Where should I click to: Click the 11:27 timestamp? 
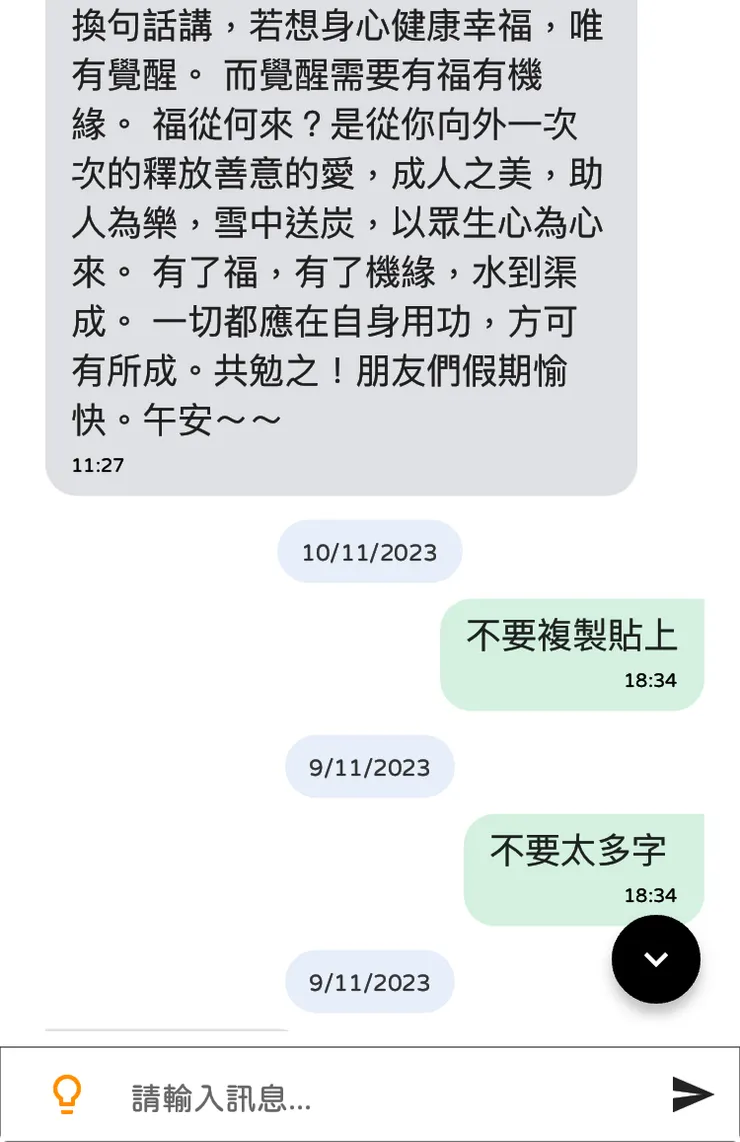(96, 464)
